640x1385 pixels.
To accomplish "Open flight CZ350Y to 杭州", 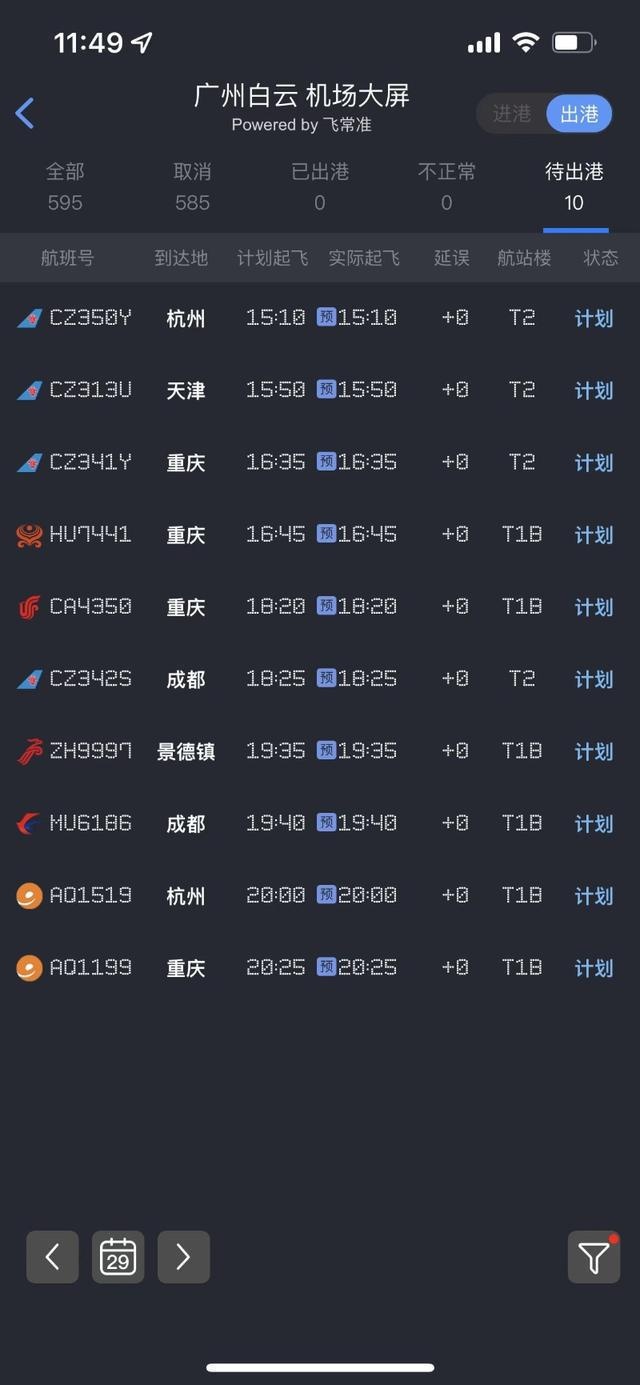I will pos(320,318).
